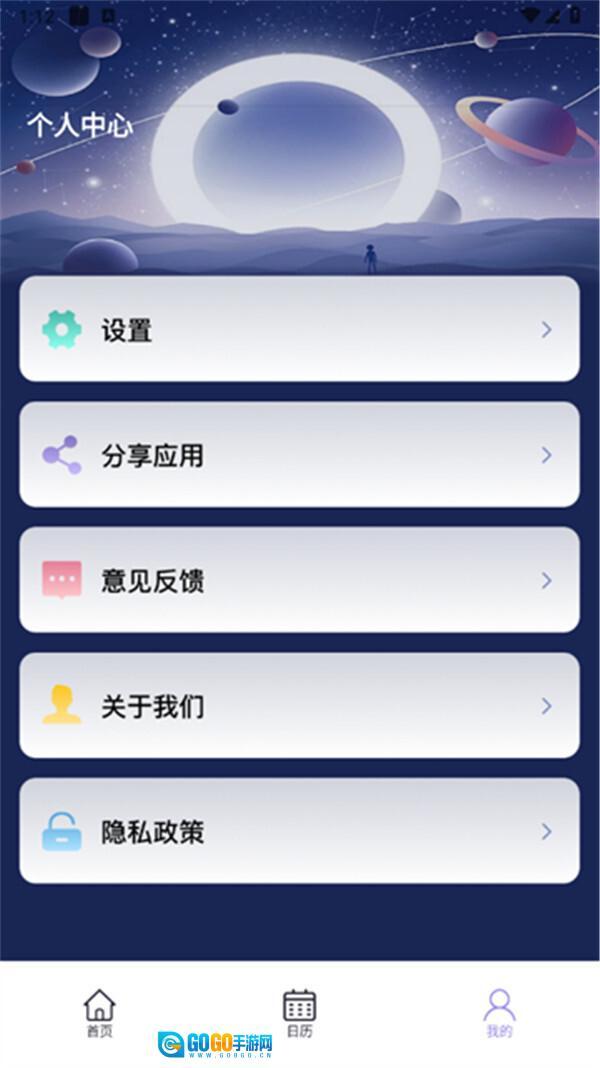Viewport: 600px width, 1068px height.
Task: Open the 隐私政策 privacy policy
Action: 299,831
